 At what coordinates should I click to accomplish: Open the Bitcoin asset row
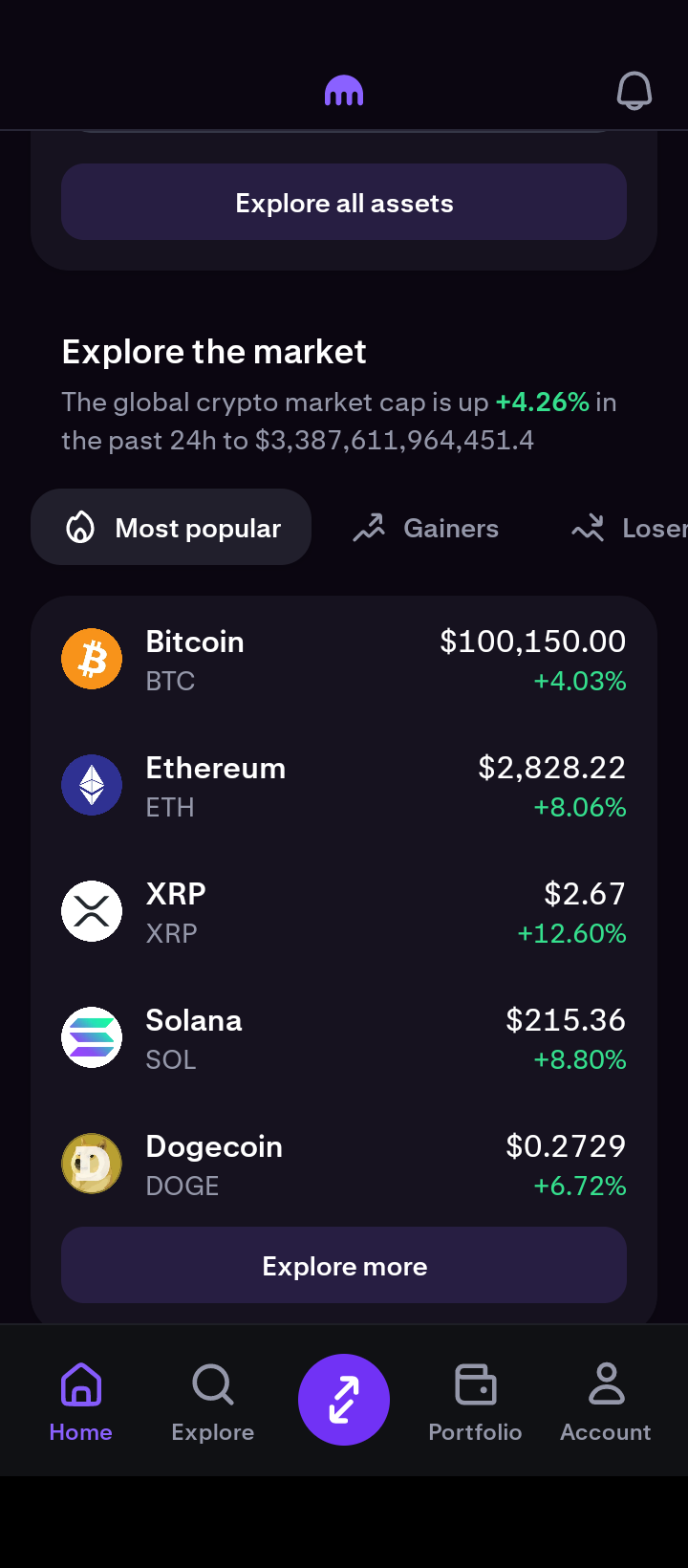[344, 660]
